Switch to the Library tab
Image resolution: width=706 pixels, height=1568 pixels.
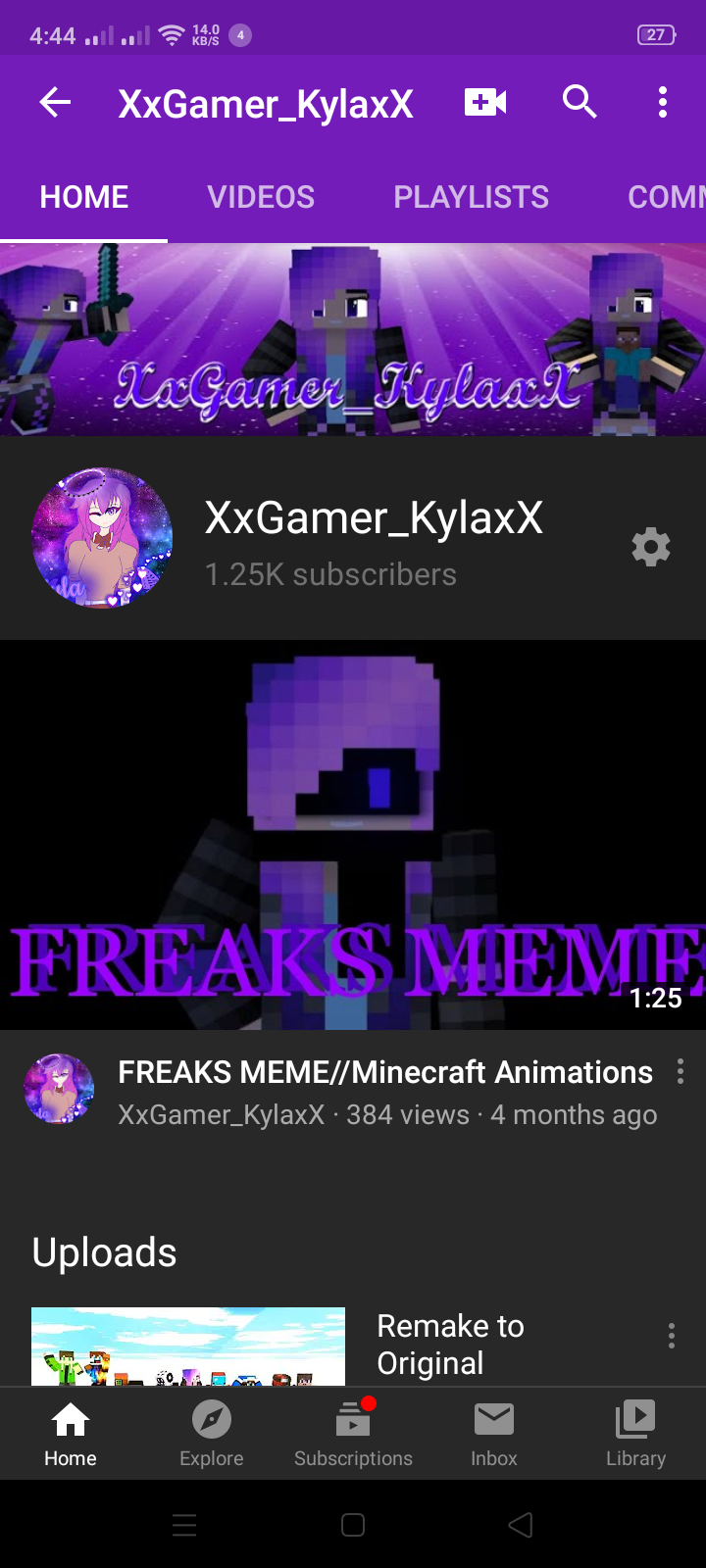tap(635, 1434)
